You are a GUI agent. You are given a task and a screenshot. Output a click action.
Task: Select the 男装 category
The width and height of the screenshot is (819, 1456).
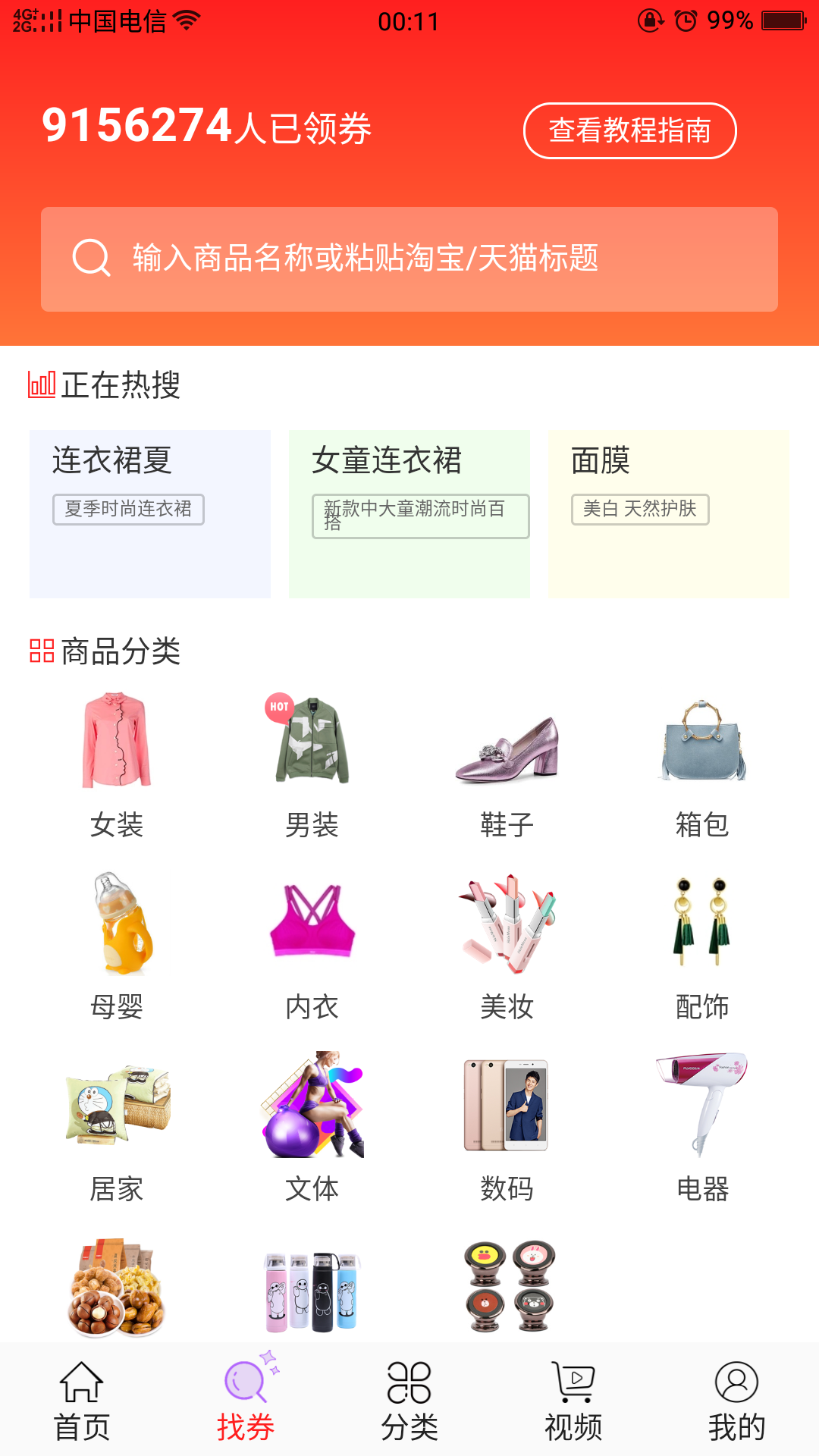[x=312, y=764]
